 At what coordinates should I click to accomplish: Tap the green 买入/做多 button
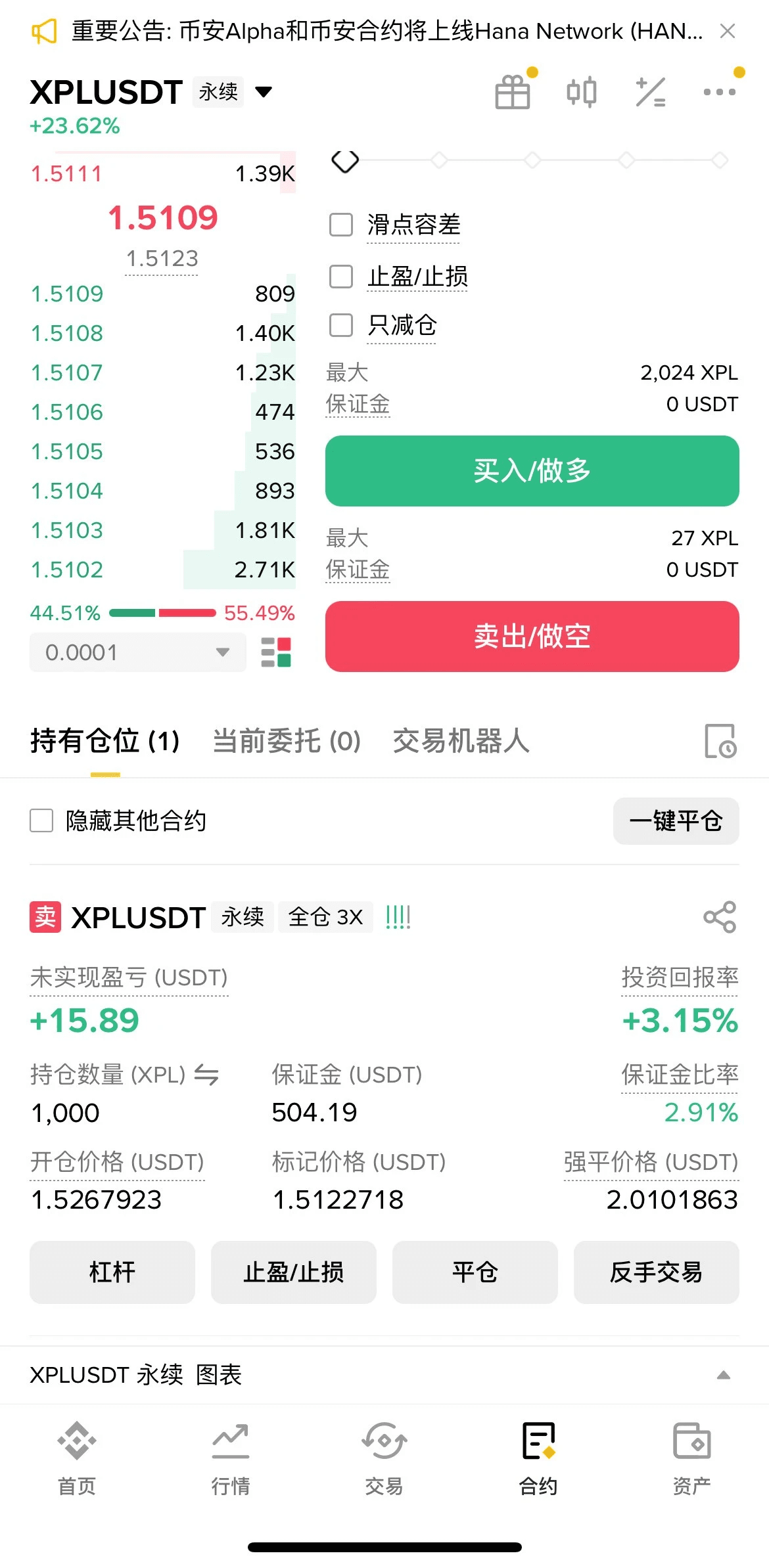[x=532, y=470]
